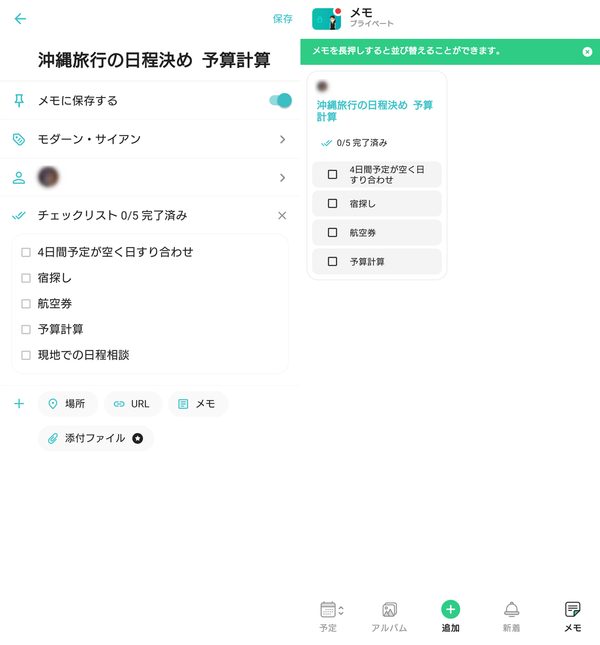Check 現地での日程相談 item
Viewport: 600px width, 645px height.
pyautogui.click(x=26, y=355)
